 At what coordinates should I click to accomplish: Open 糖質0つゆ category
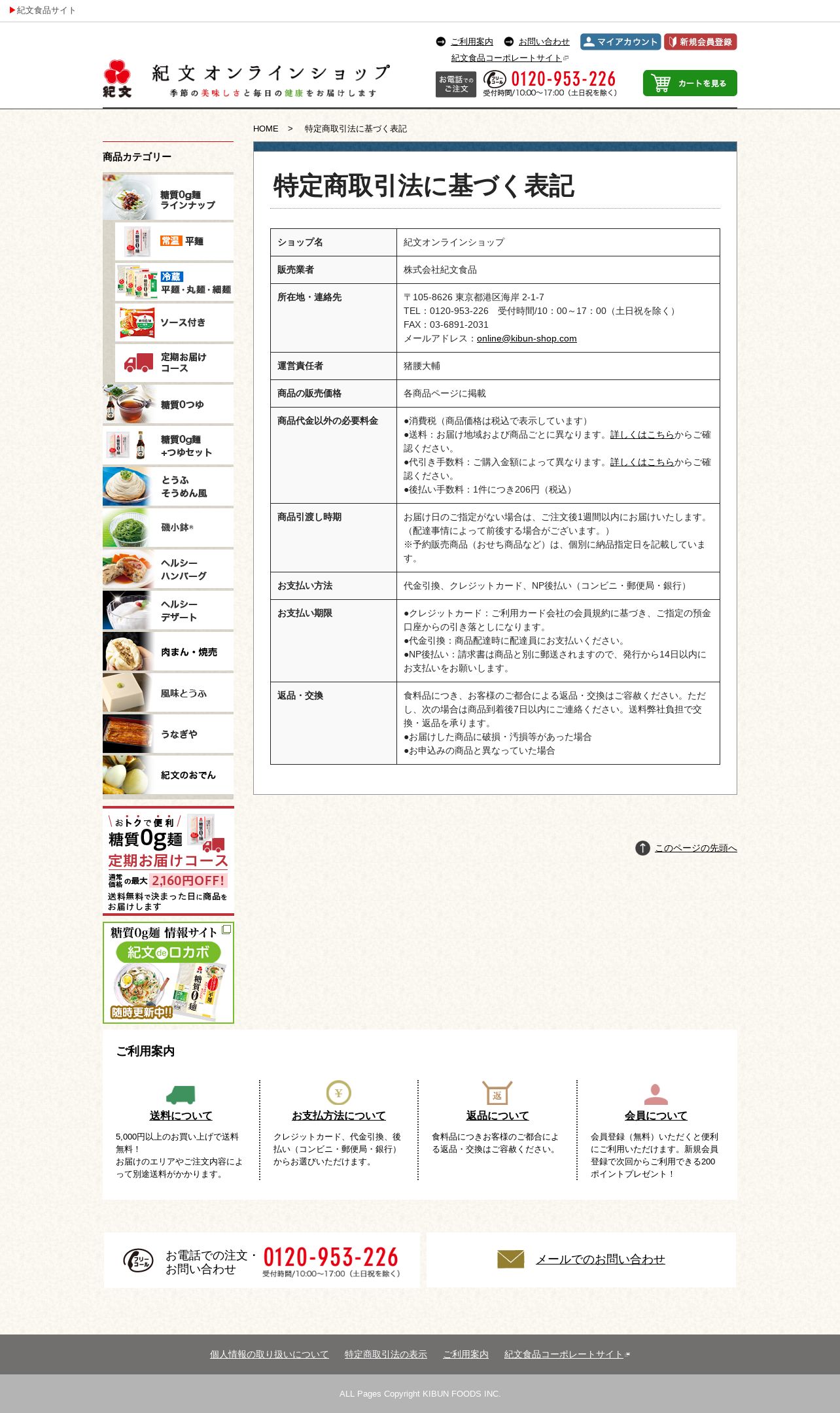tap(168, 404)
